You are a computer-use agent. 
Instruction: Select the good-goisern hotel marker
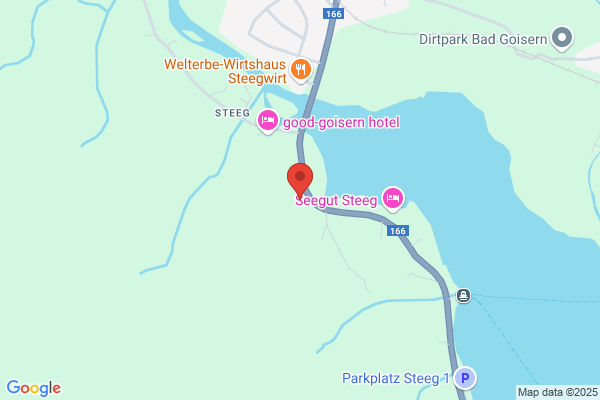[x=268, y=122]
